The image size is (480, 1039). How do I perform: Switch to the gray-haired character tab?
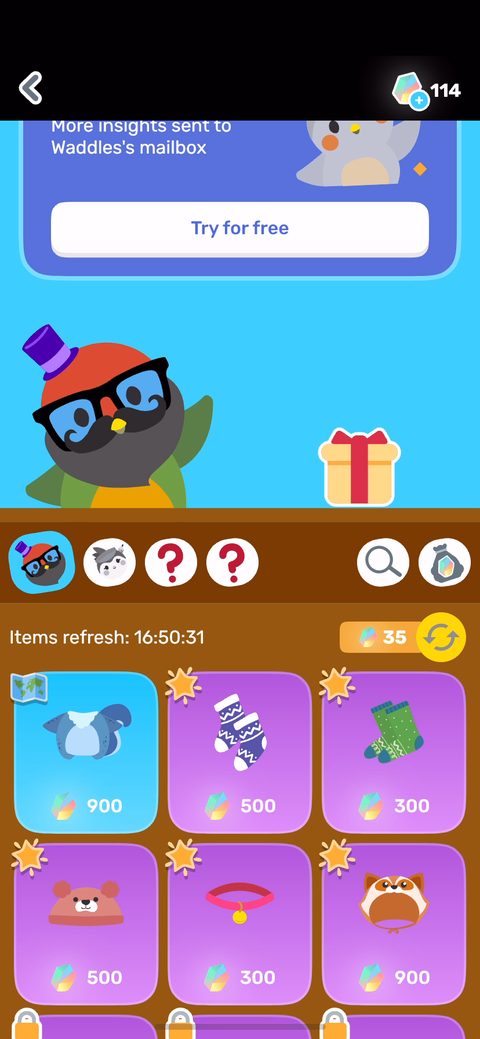(x=109, y=563)
